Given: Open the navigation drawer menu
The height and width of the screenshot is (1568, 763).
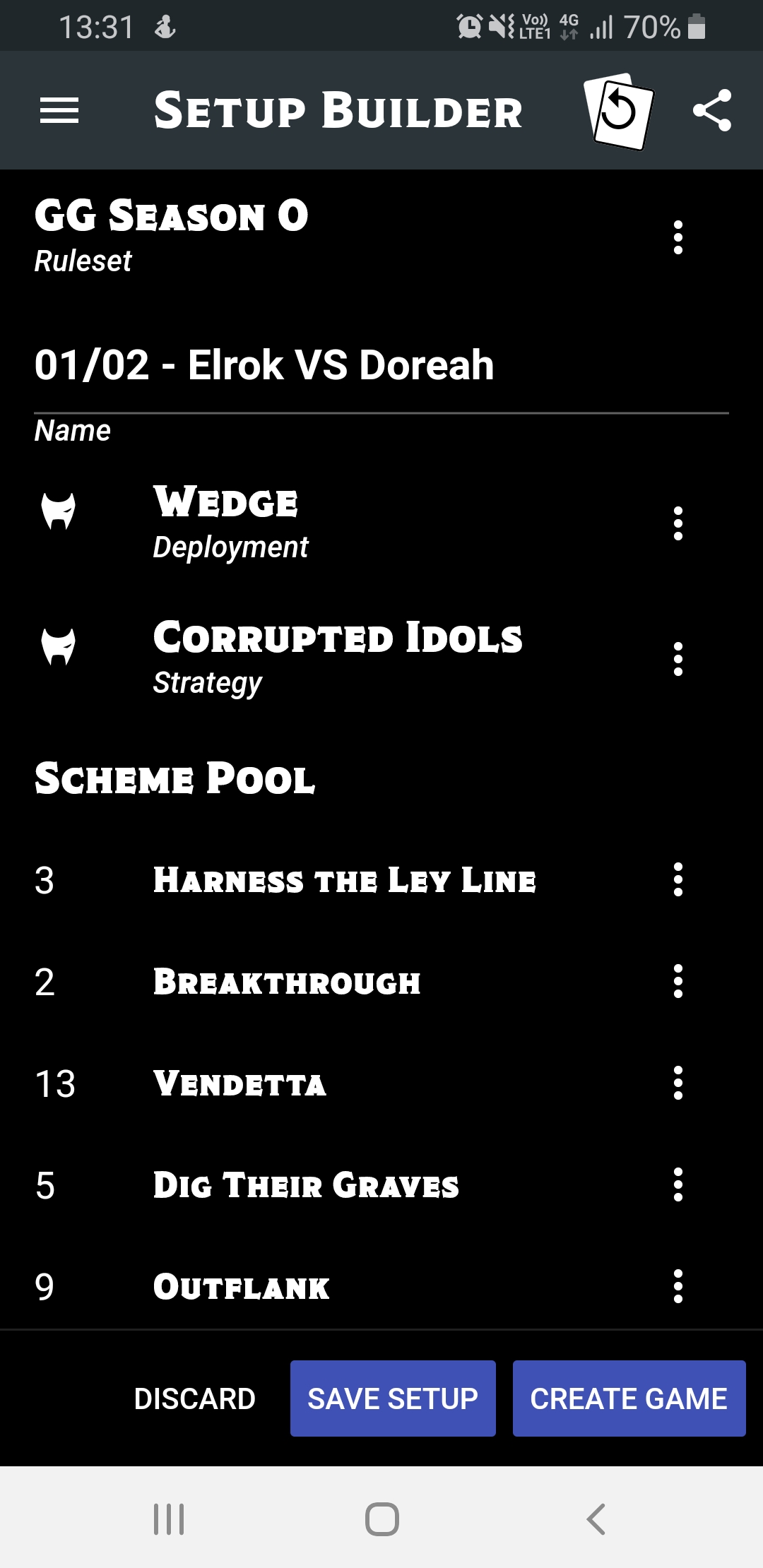Looking at the screenshot, I should (61, 109).
